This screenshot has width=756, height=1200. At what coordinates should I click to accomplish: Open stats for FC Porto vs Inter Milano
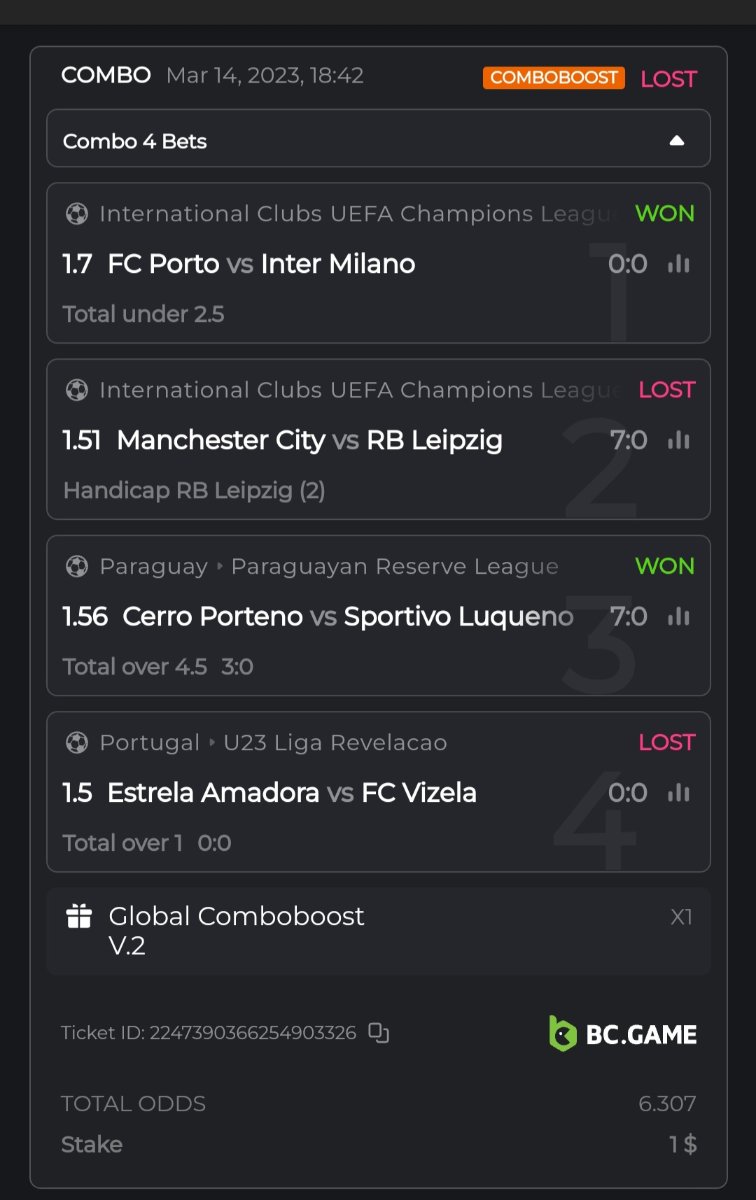(679, 264)
